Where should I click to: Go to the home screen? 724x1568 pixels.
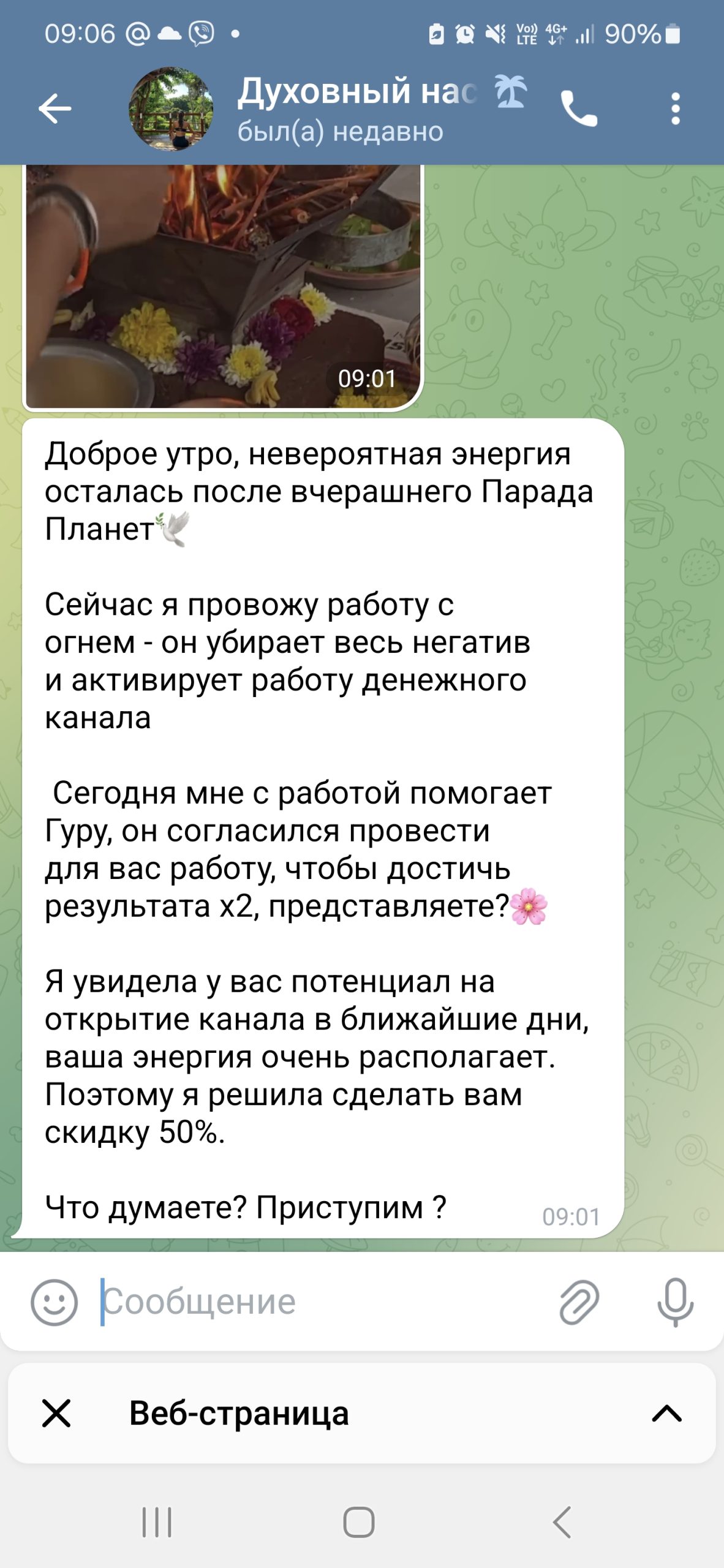coord(359,1522)
